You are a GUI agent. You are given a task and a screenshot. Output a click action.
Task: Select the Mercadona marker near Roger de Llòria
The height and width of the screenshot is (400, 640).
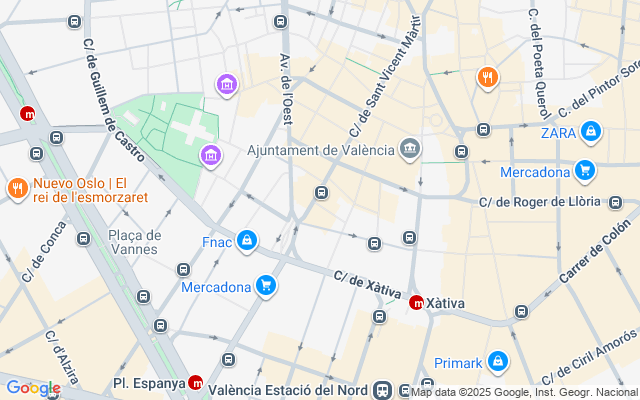tap(586, 172)
